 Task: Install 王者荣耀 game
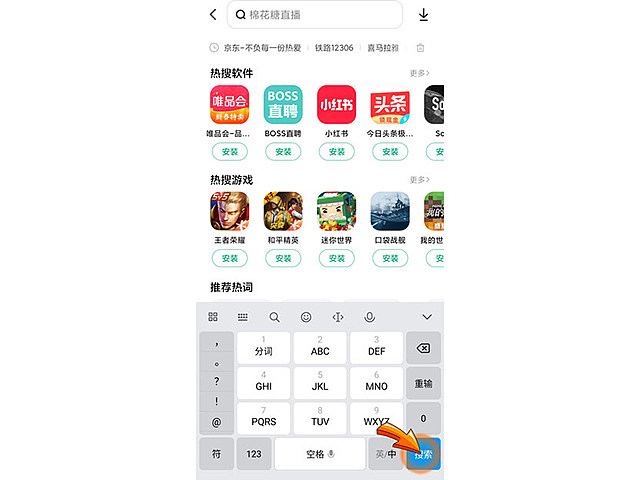pos(230,258)
